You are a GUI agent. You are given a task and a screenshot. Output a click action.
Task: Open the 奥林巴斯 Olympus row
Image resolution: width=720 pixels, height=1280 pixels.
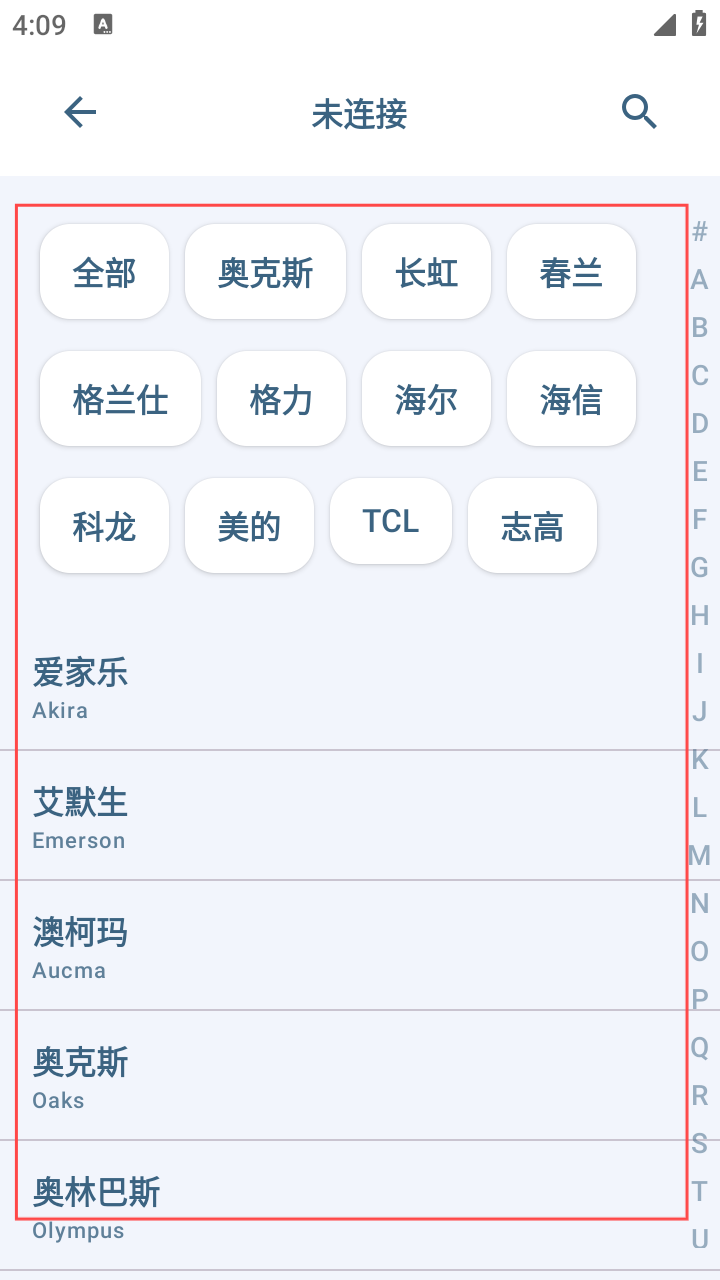click(x=345, y=1206)
